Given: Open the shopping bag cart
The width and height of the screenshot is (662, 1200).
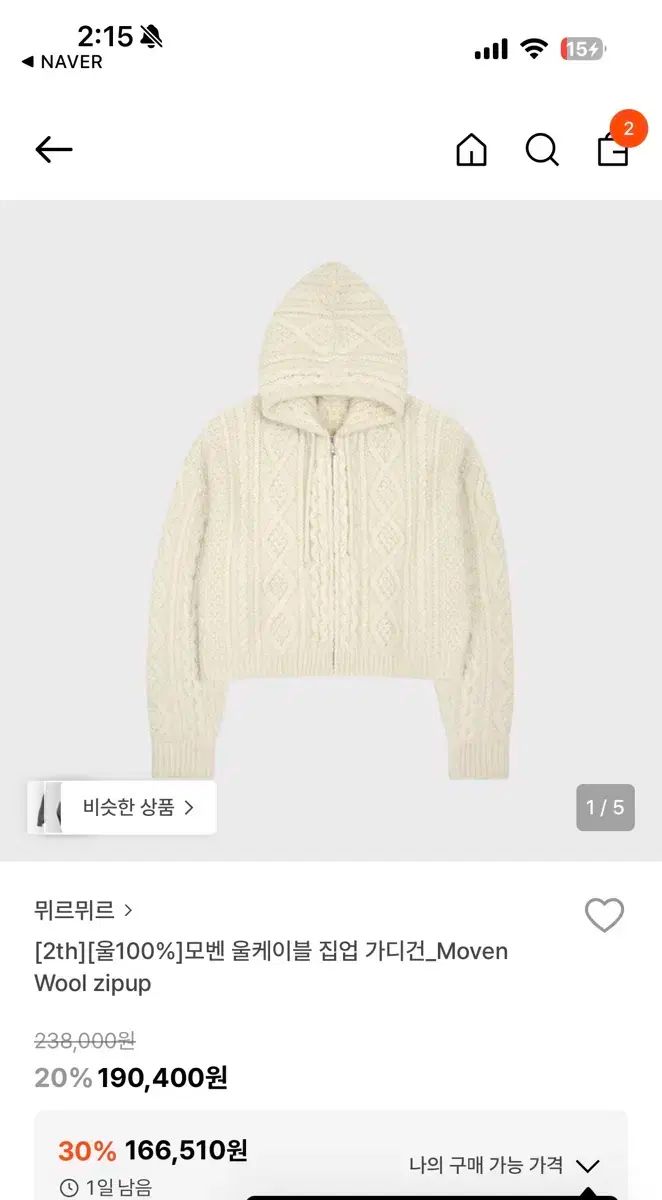Looking at the screenshot, I should tap(613, 149).
